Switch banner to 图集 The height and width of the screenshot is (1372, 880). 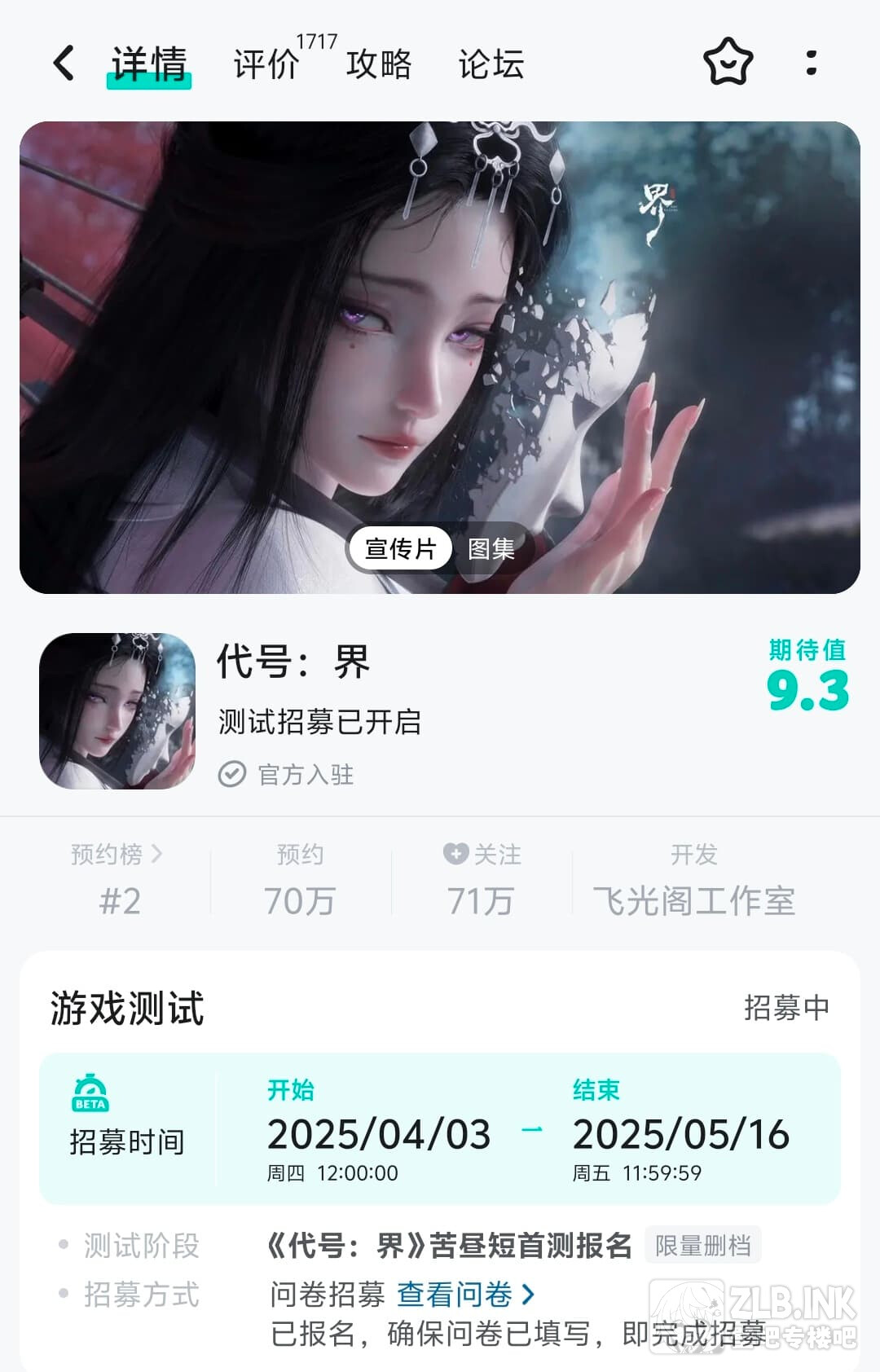point(491,549)
